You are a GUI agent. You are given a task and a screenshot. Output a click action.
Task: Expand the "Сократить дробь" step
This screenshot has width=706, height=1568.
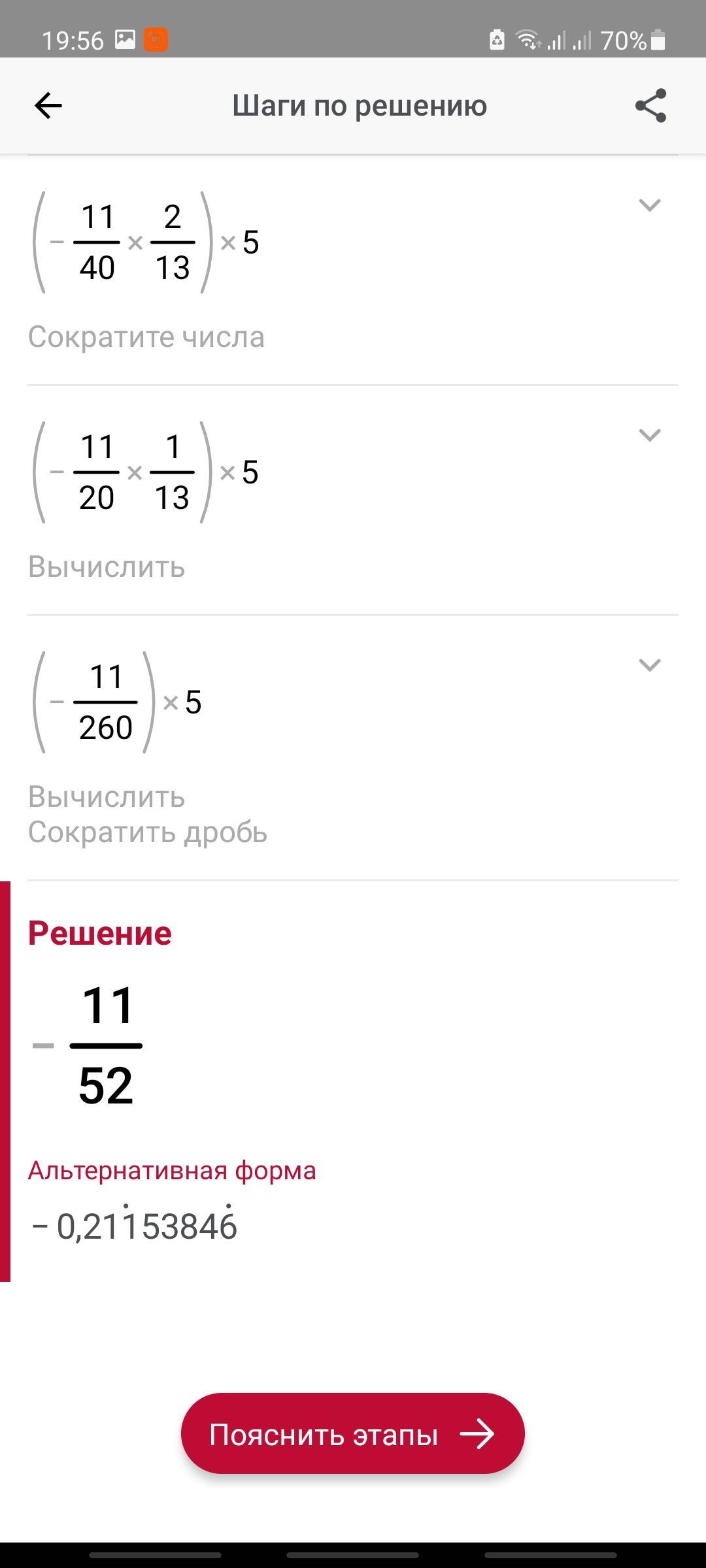click(x=649, y=665)
